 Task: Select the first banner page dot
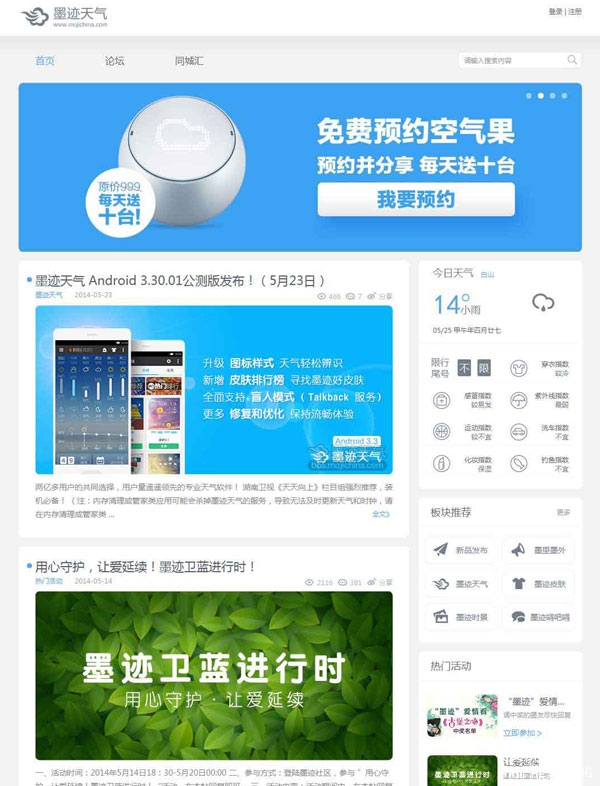(529, 96)
